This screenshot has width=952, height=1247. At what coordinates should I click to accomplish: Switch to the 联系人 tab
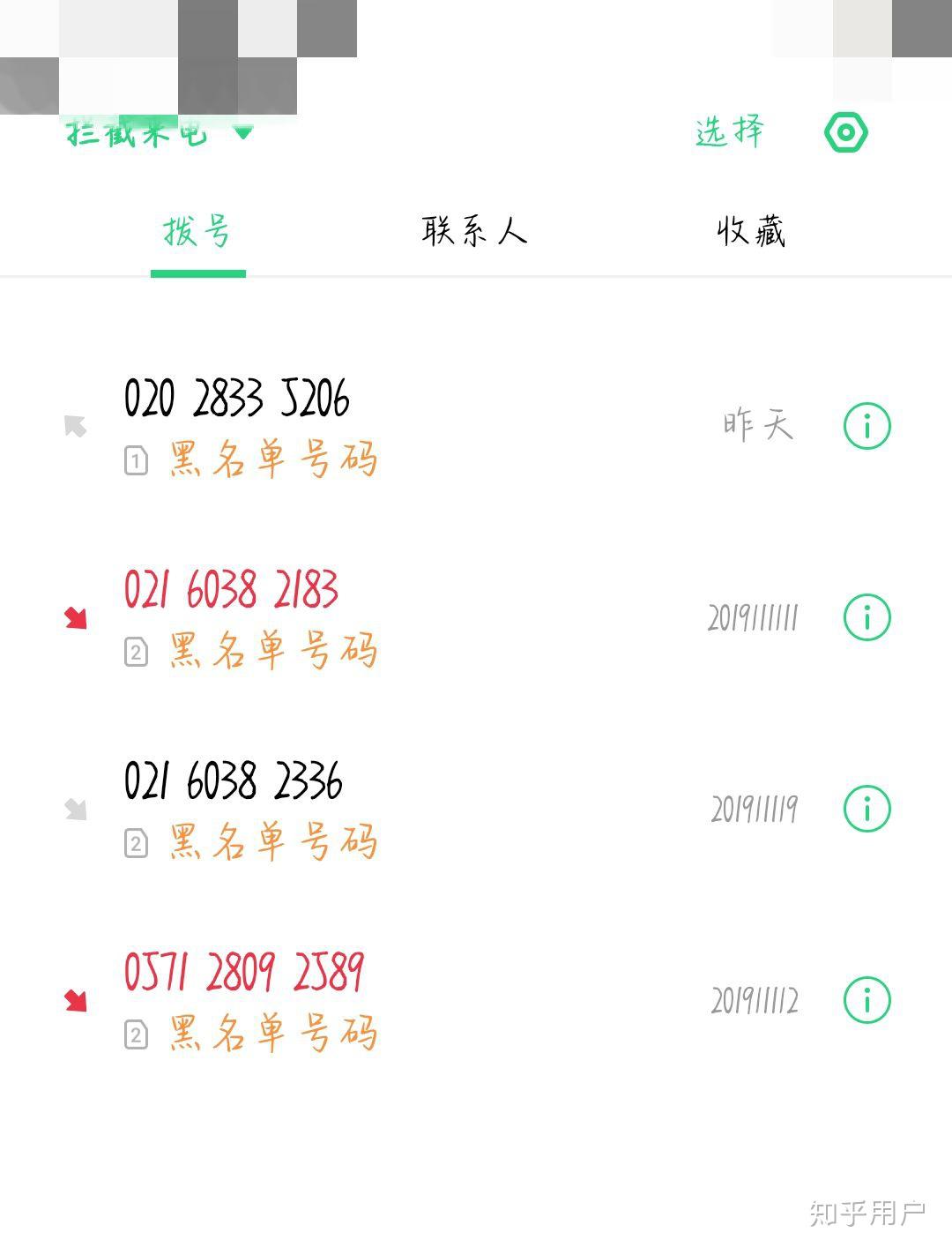pyautogui.click(x=473, y=232)
